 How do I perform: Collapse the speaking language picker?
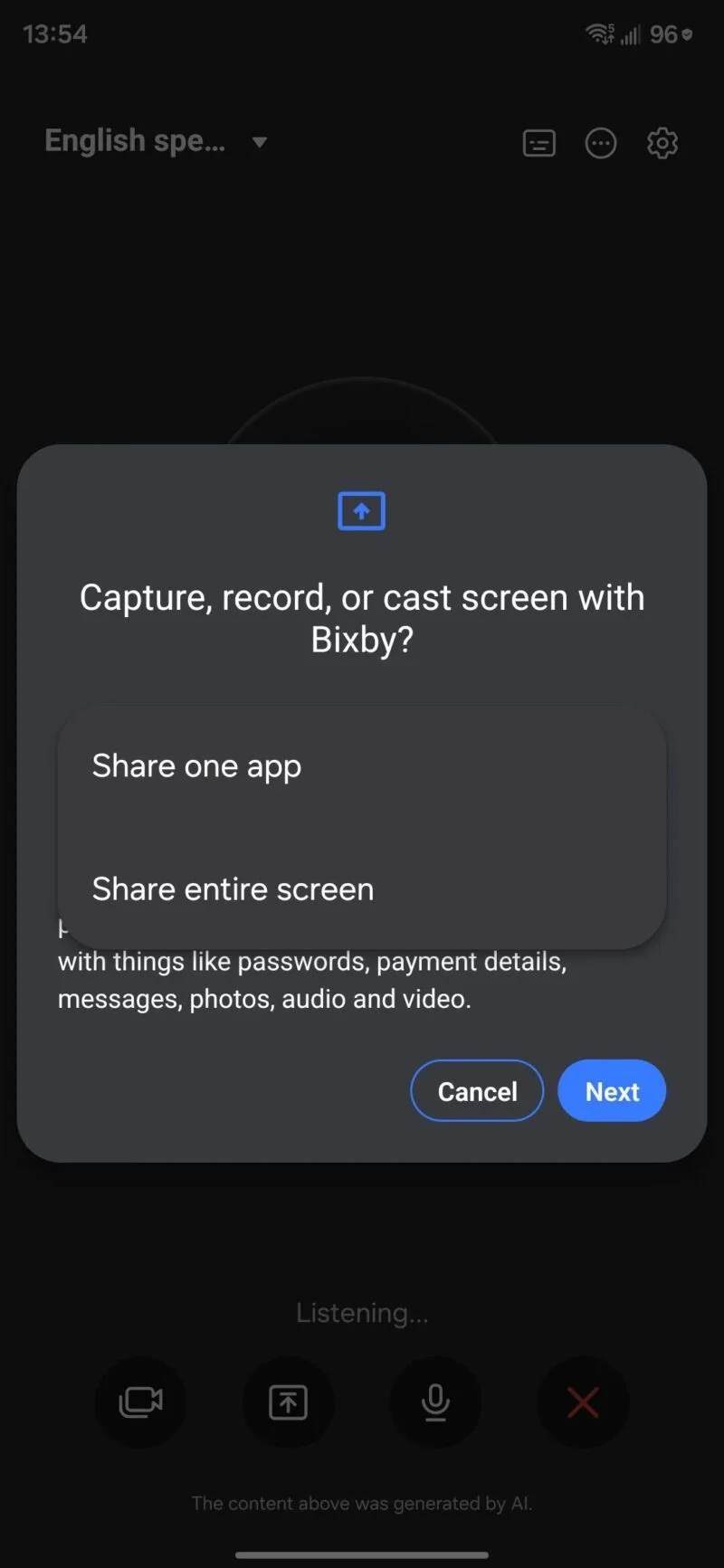259,143
